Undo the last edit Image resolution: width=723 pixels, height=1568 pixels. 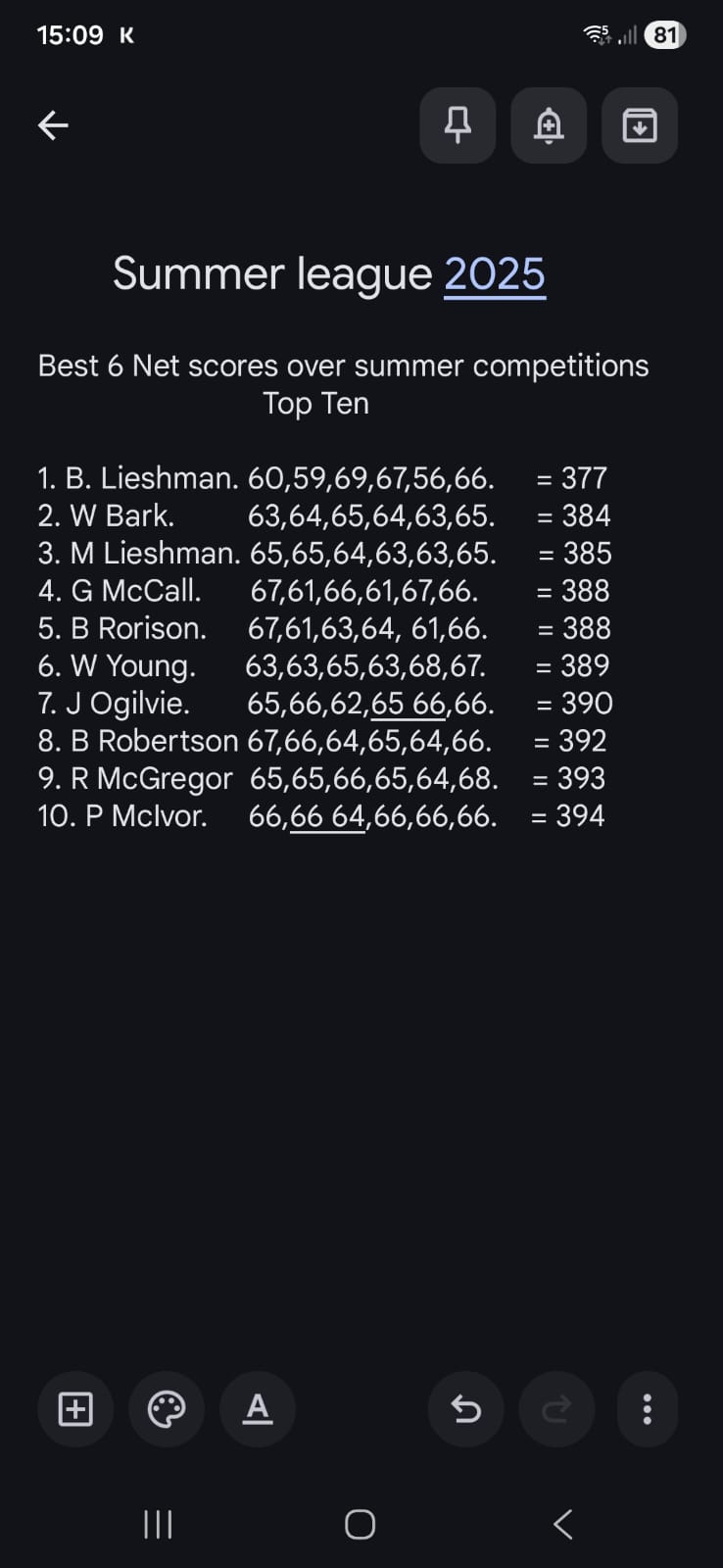click(465, 1409)
